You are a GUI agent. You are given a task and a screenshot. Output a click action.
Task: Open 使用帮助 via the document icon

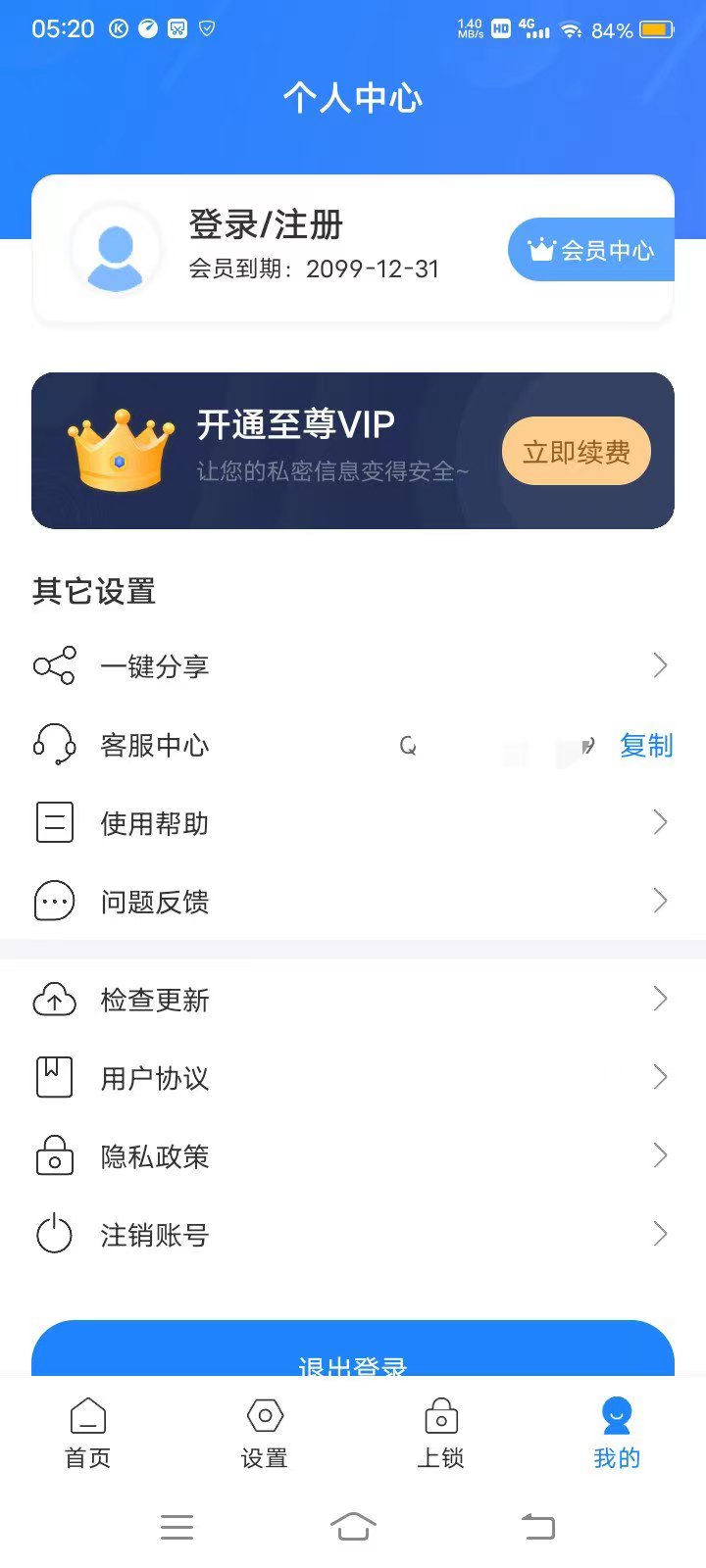[54, 822]
